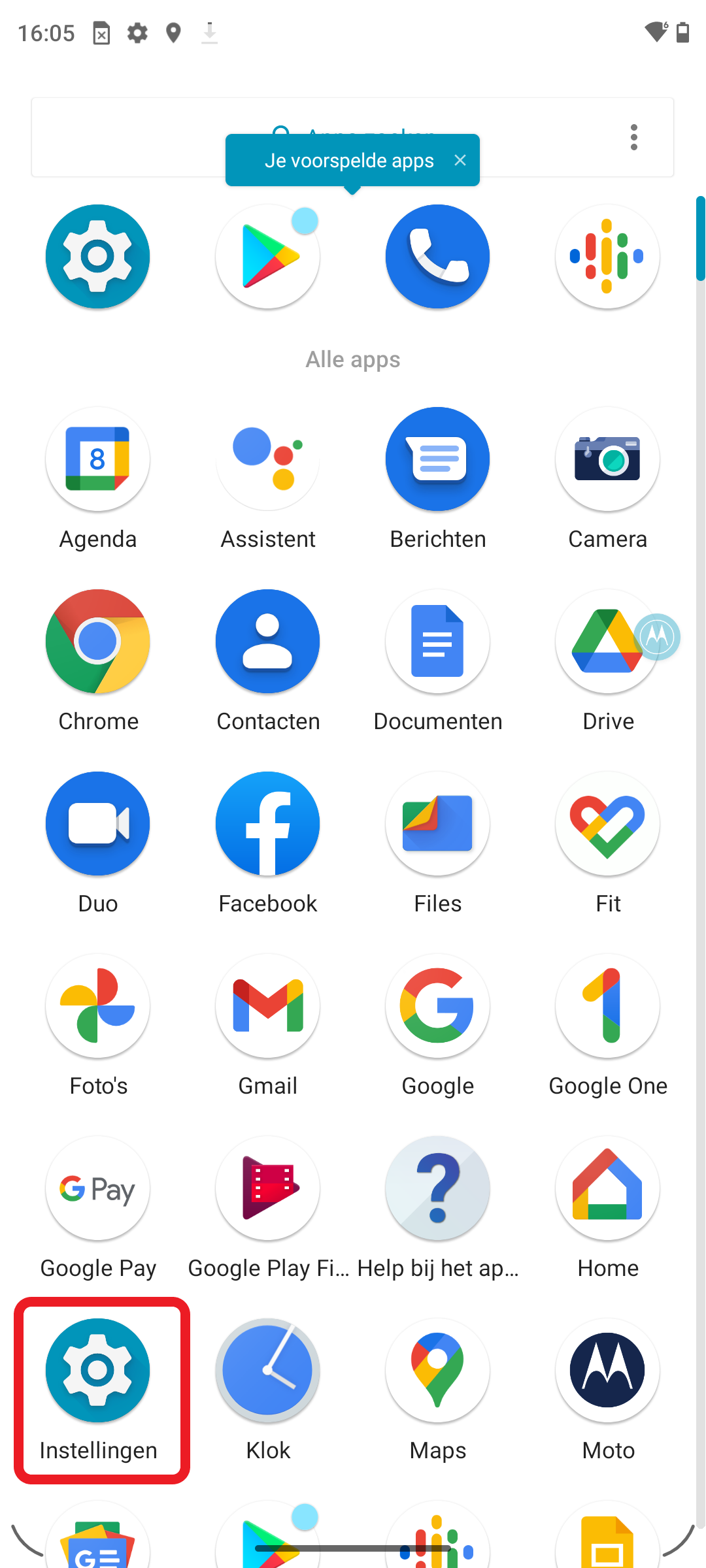Tap the Foto's app icon

[98, 1006]
